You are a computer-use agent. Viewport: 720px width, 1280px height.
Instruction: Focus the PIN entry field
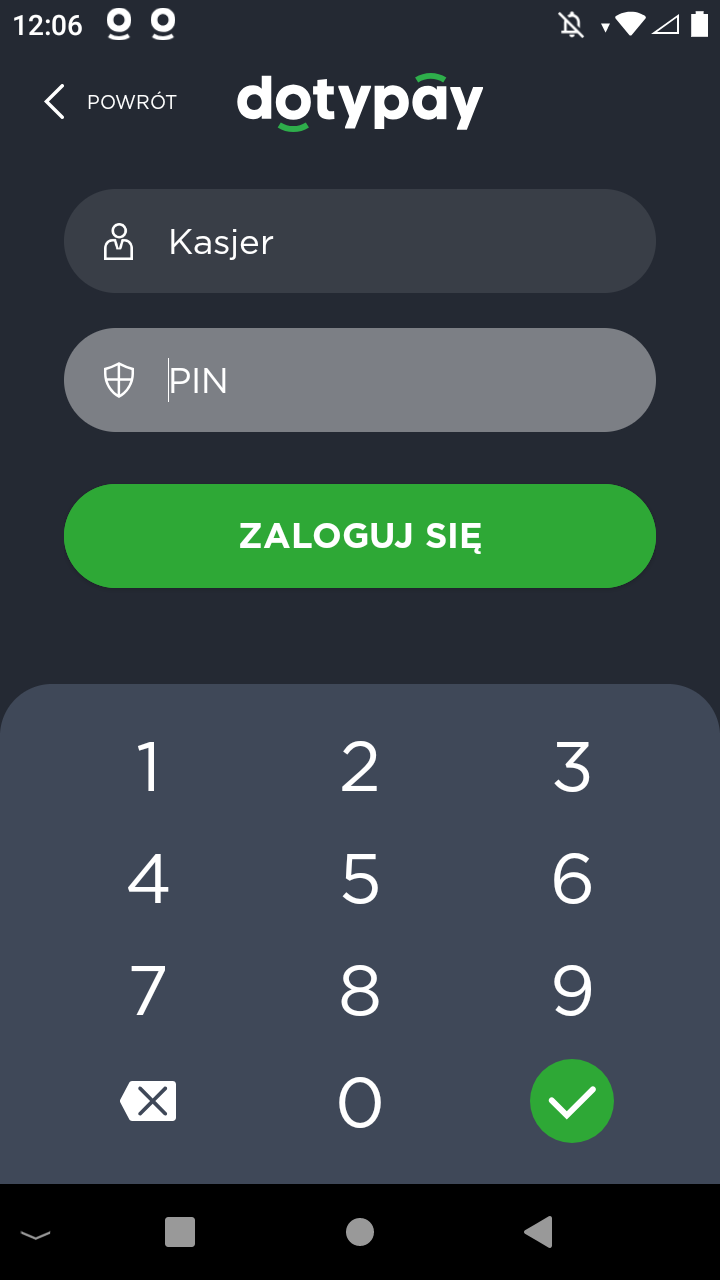360,380
